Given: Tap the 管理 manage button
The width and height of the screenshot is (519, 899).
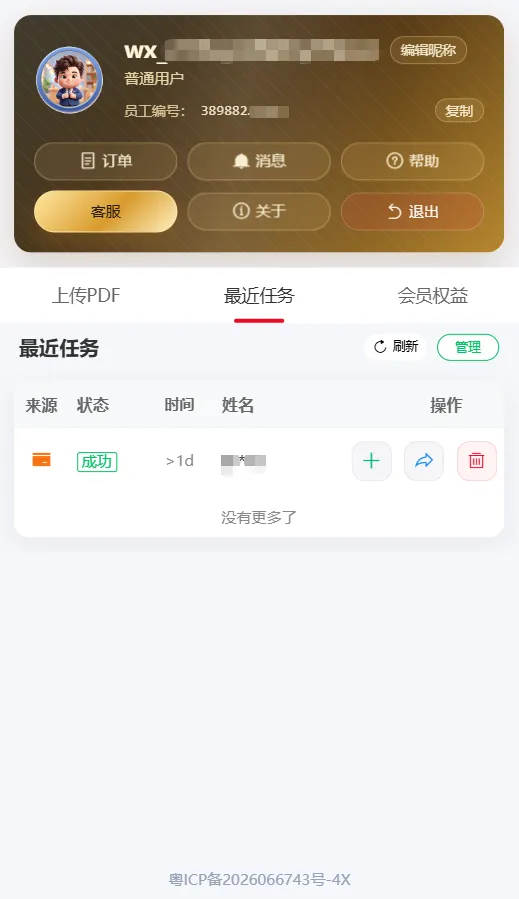Looking at the screenshot, I should [468, 347].
